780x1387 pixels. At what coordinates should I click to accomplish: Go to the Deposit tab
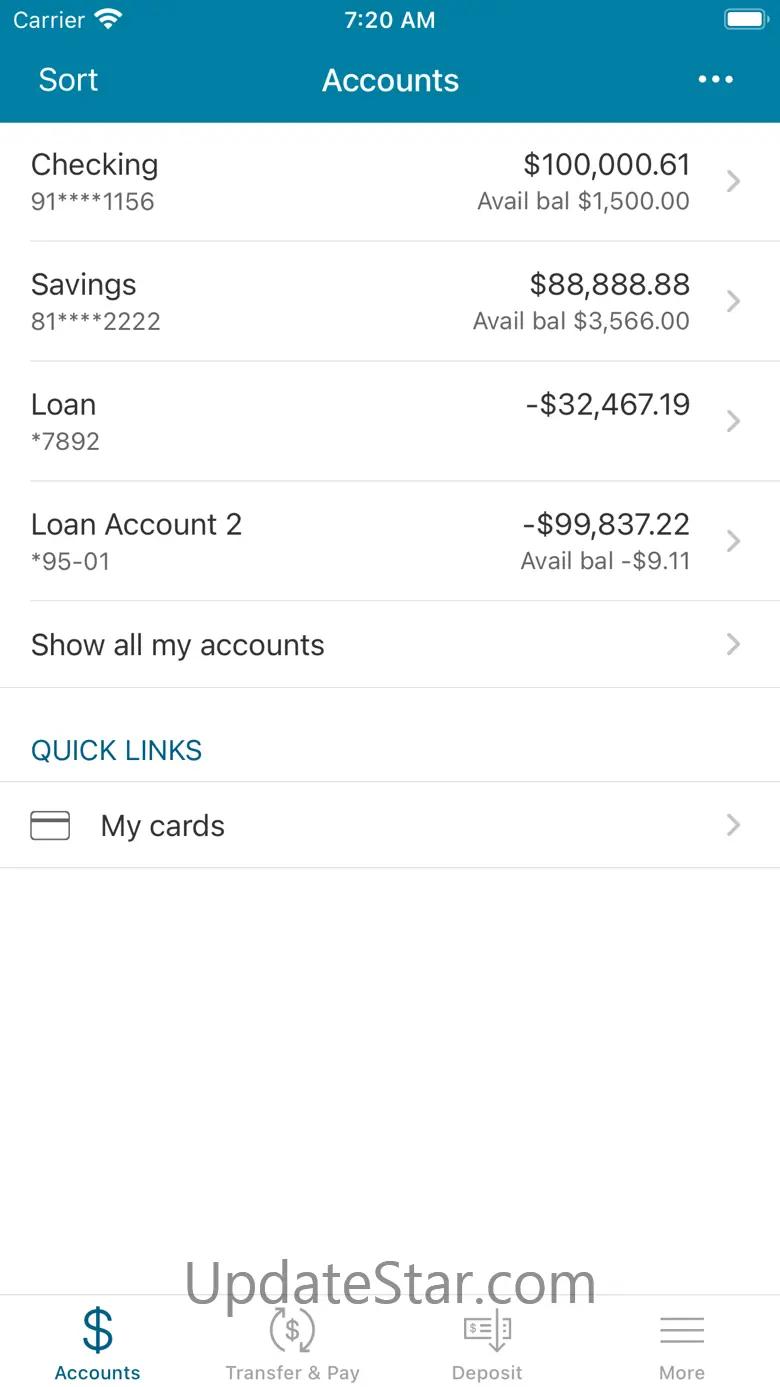(x=487, y=1344)
